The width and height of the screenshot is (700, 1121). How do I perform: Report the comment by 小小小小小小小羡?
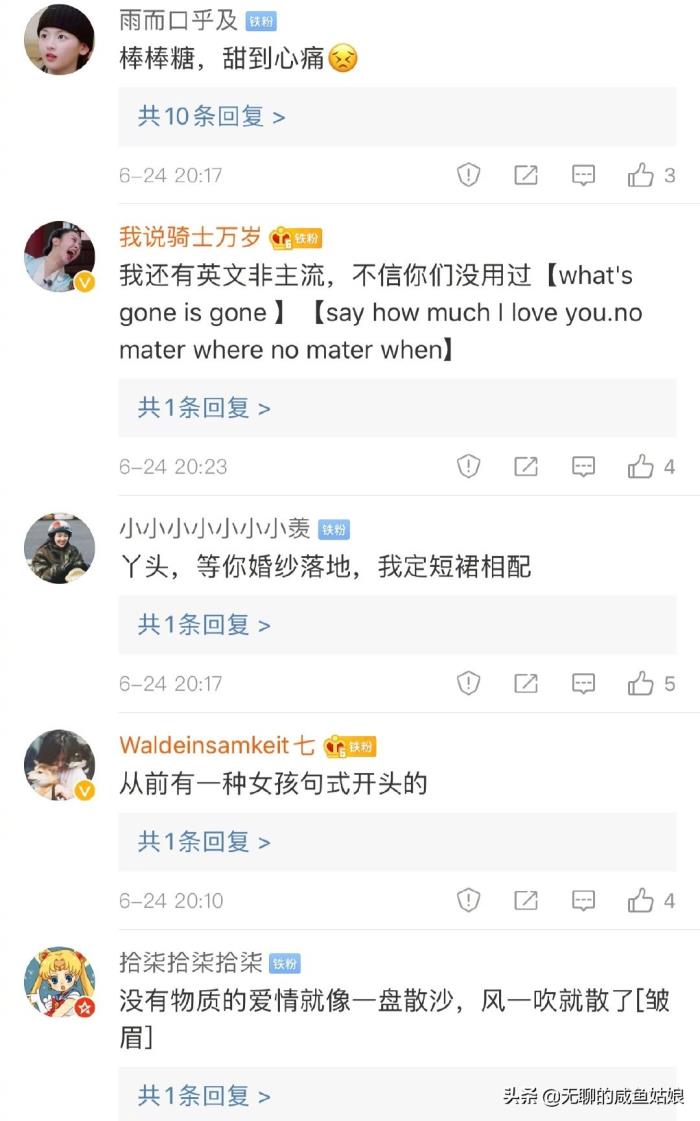[x=469, y=684]
